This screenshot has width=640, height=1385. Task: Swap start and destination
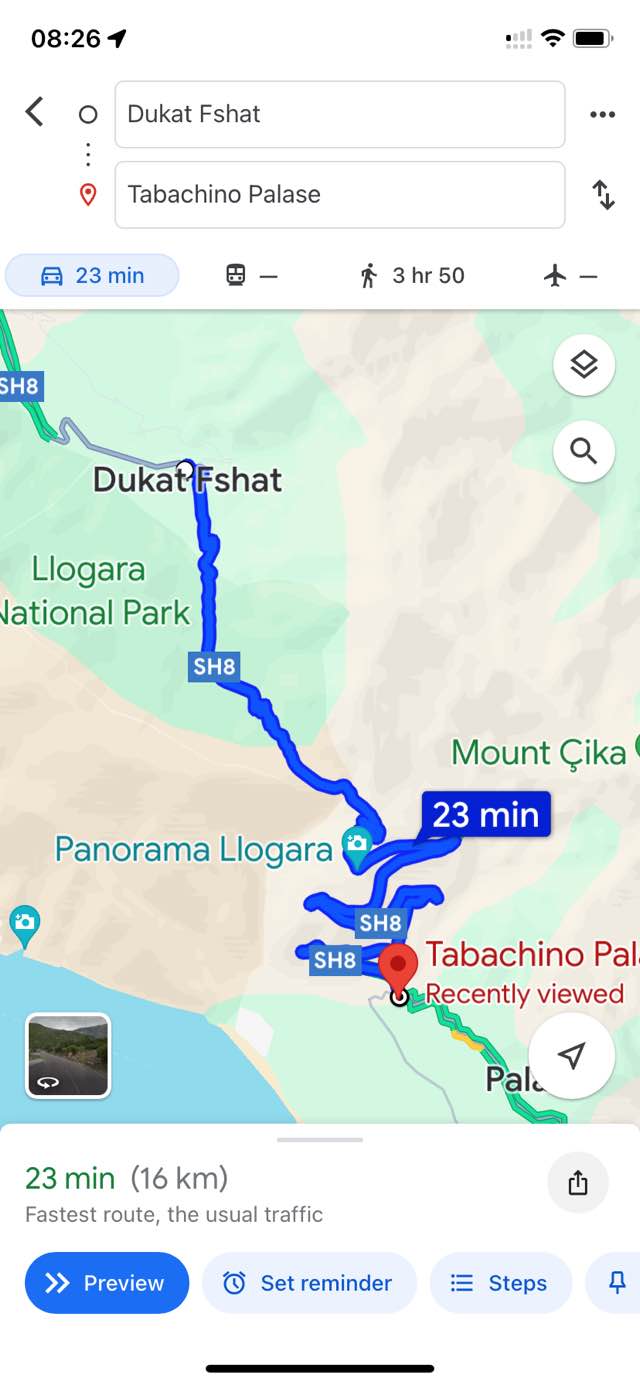point(603,194)
